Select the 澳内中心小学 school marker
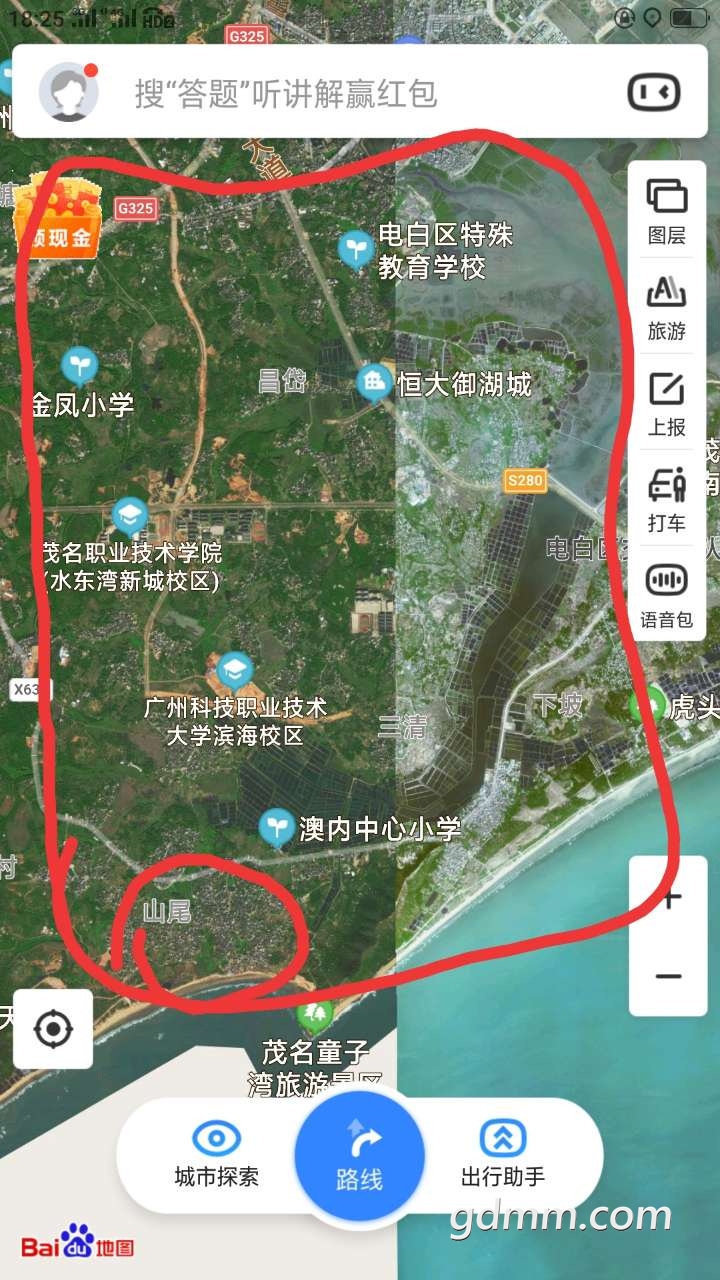720x1280 pixels. tap(276, 828)
